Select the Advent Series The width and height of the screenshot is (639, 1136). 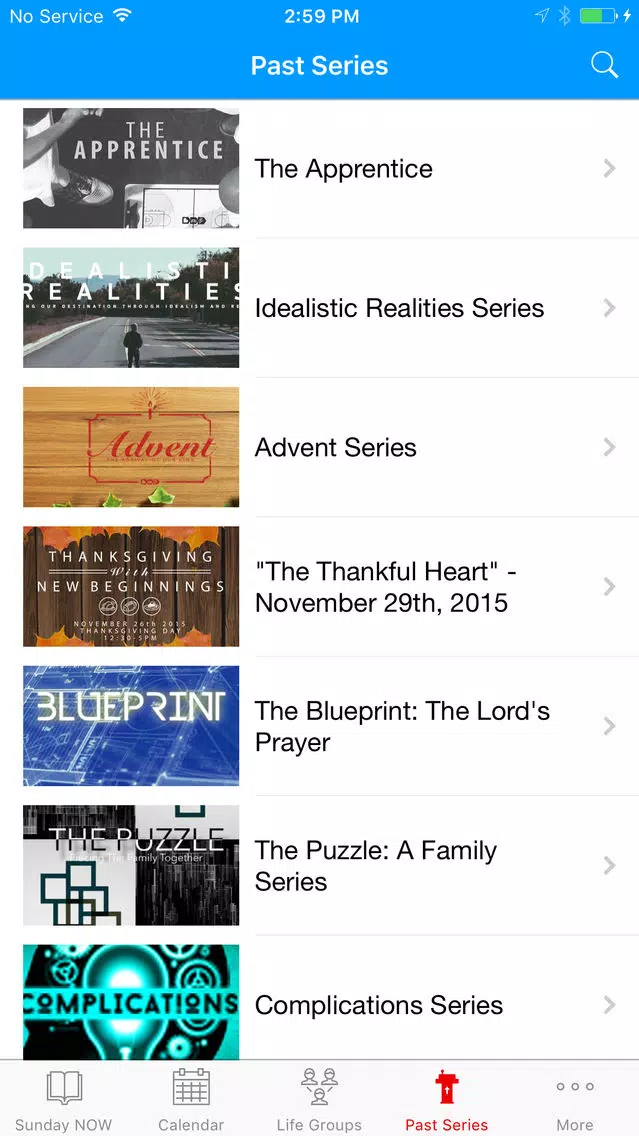tap(320, 447)
